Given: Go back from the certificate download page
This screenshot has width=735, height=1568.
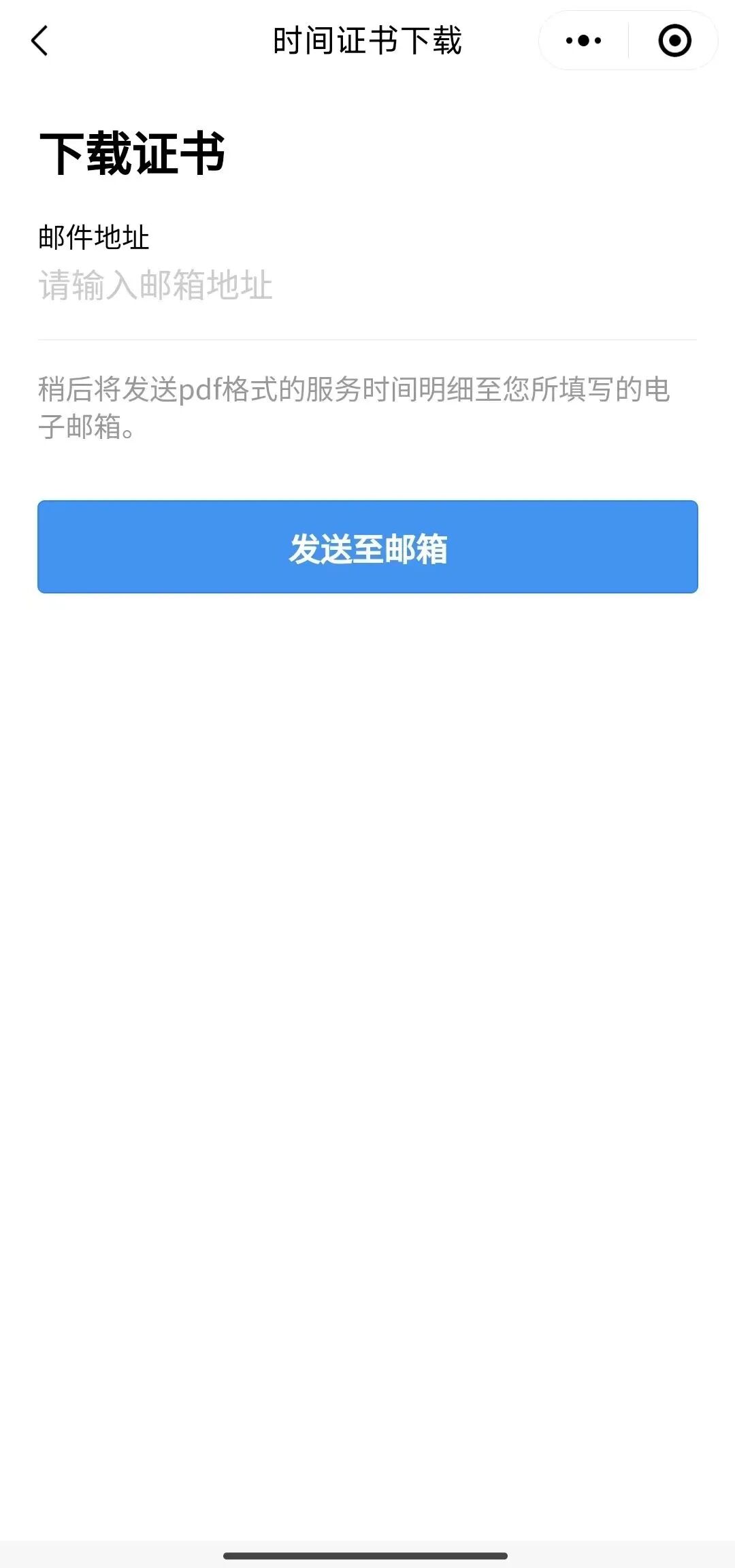Looking at the screenshot, I should click(x=40, y=41).
